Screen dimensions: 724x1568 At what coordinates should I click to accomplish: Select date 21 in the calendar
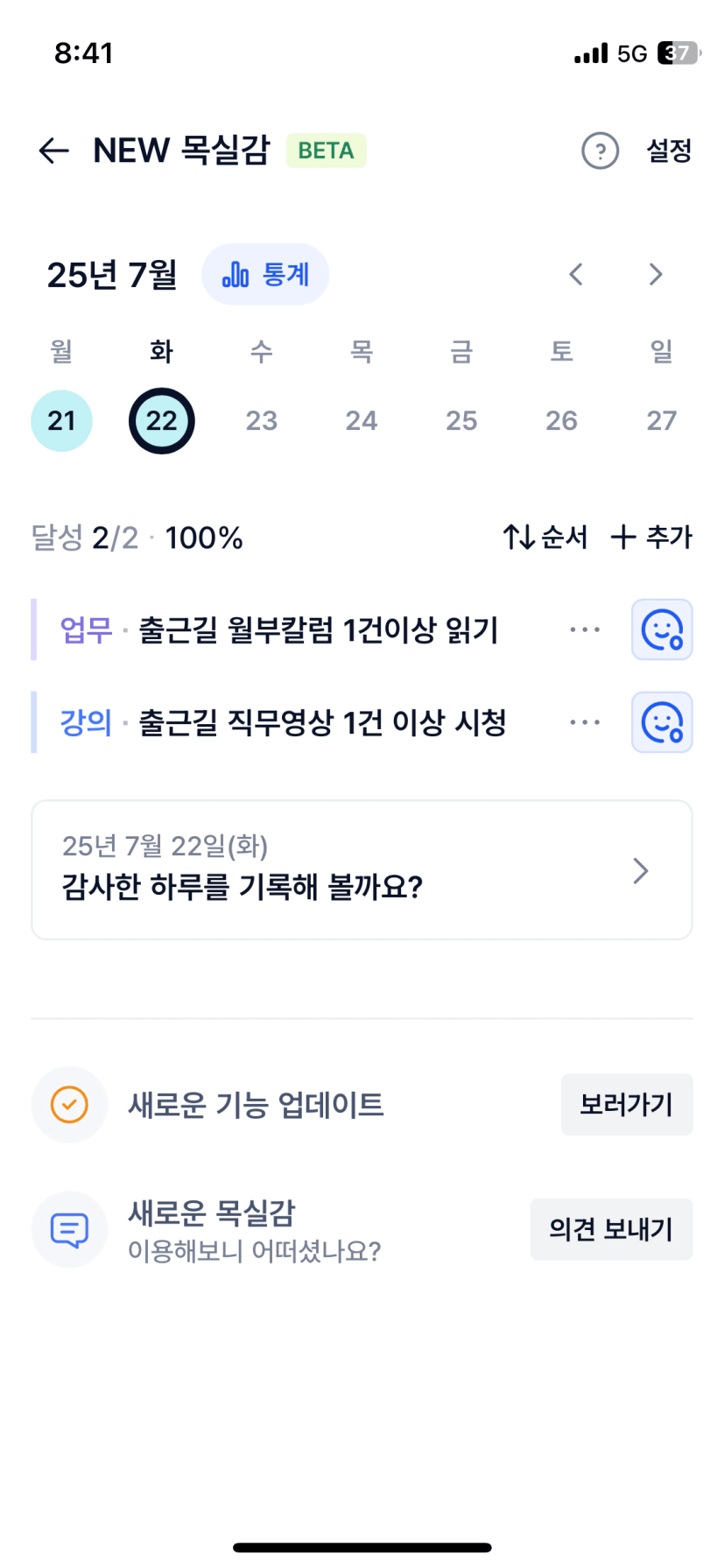[x=61, y=420]
